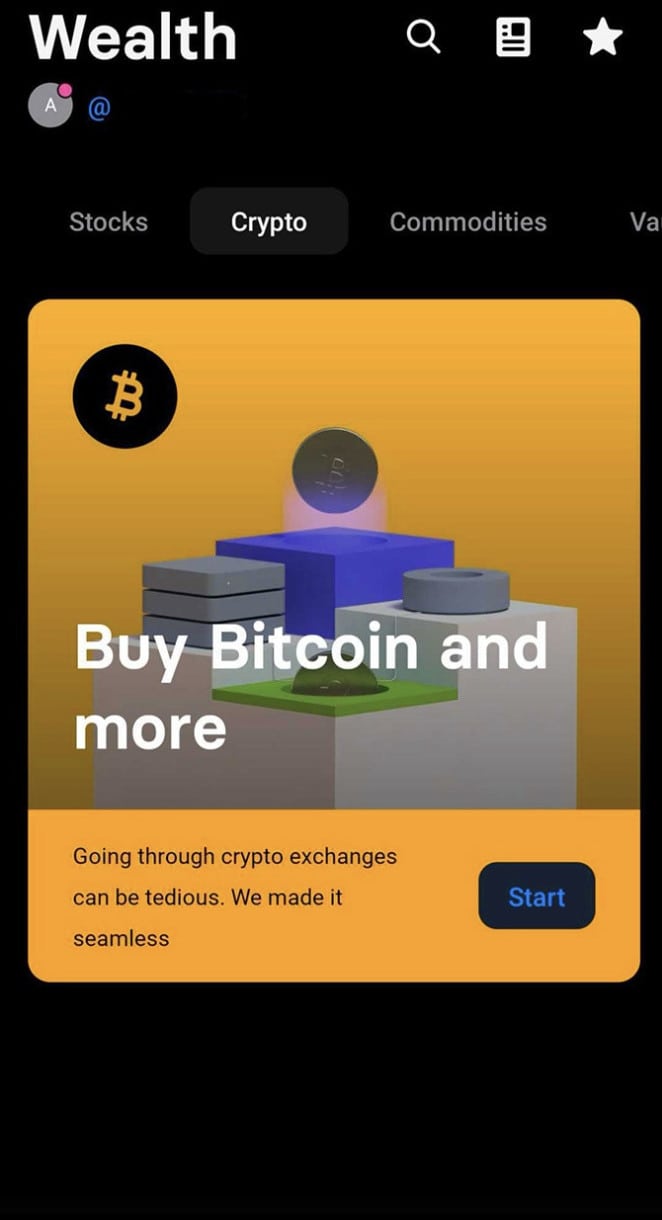Image resolution: width=662 pixels, height=1220 pixels.
Task: Open the star favorites icon
Action: point(603,38)
